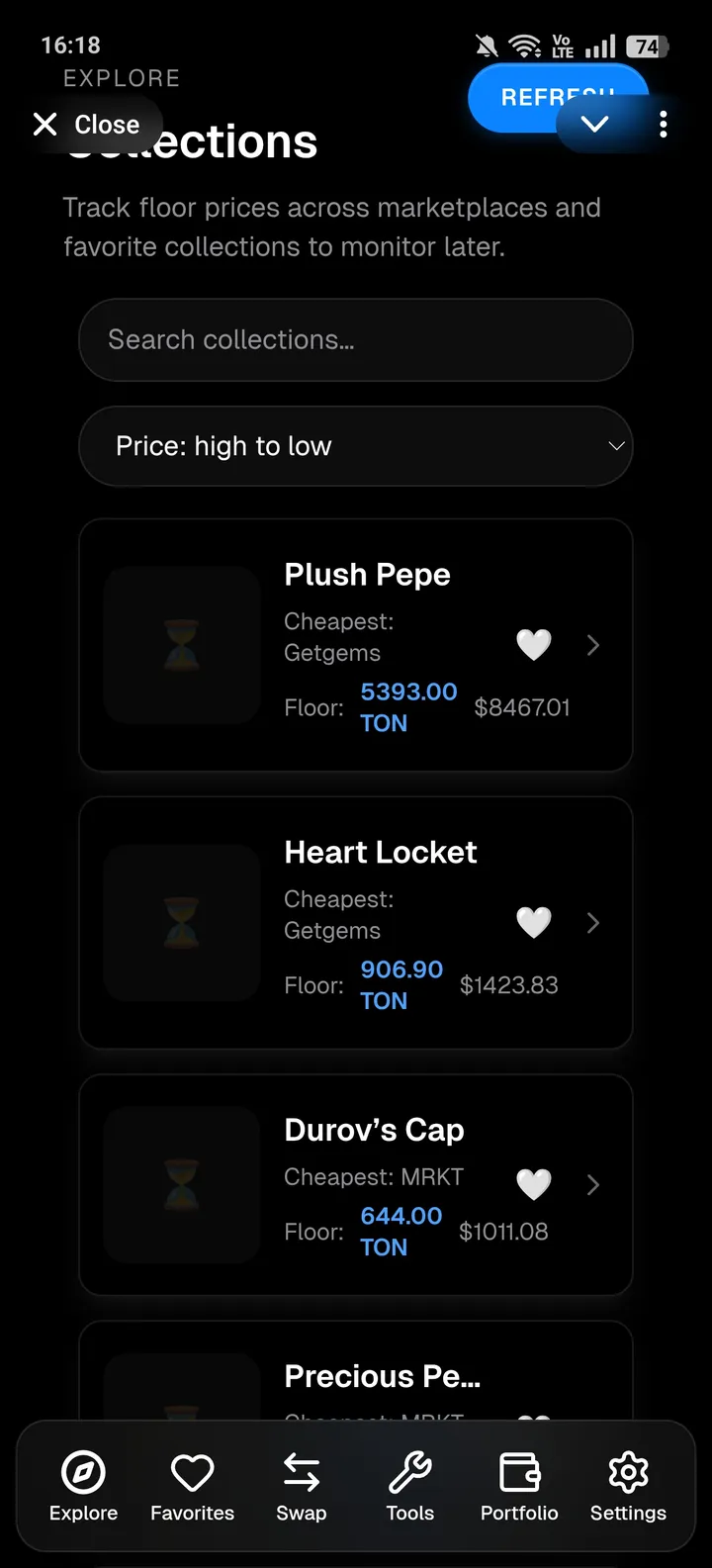
Task: Close the mini app
Action: click(86, 125)
